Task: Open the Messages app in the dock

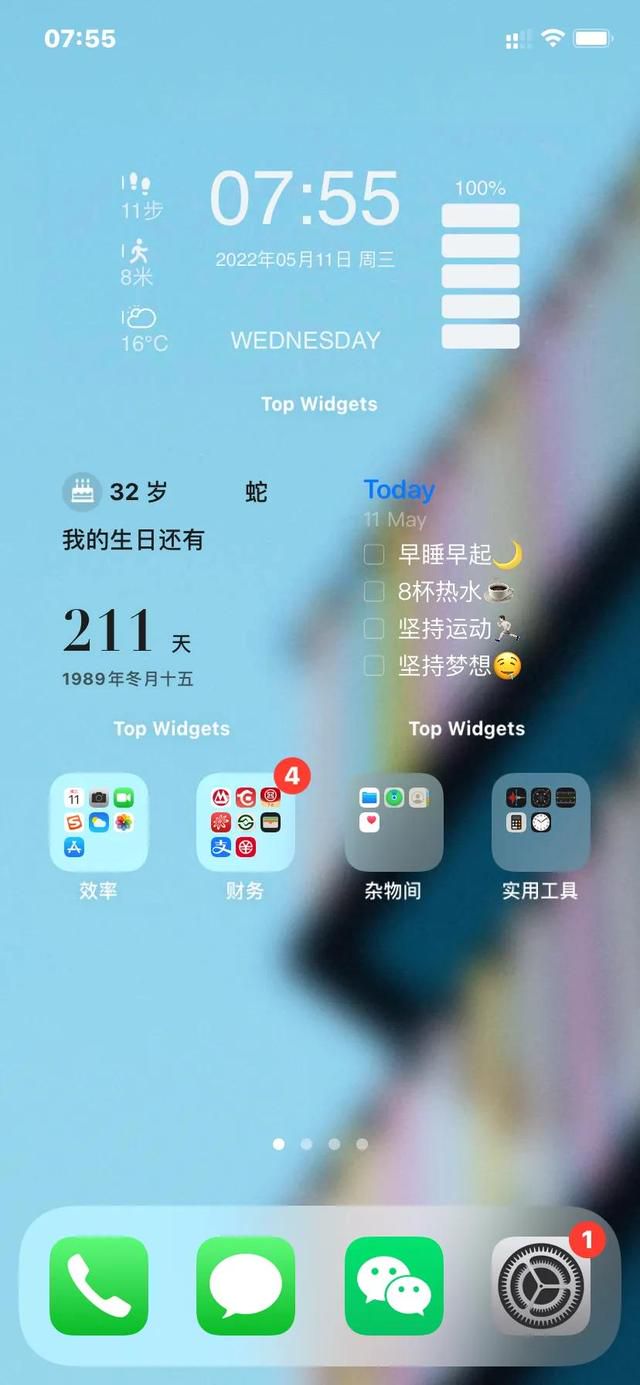Action: 245,1286
